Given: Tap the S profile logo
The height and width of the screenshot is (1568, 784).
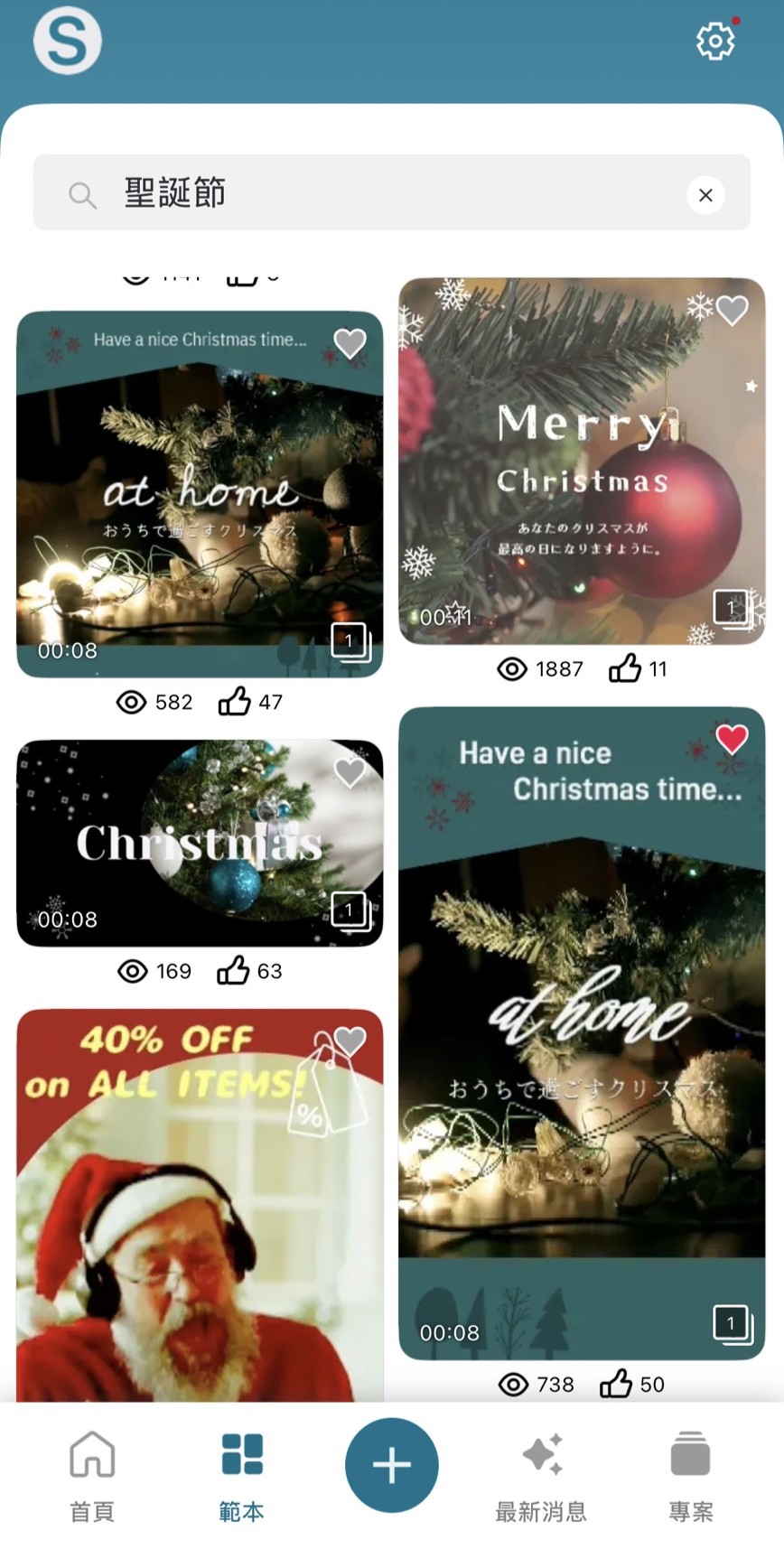Looking at the screenshot, I should (x=68, y=42).
